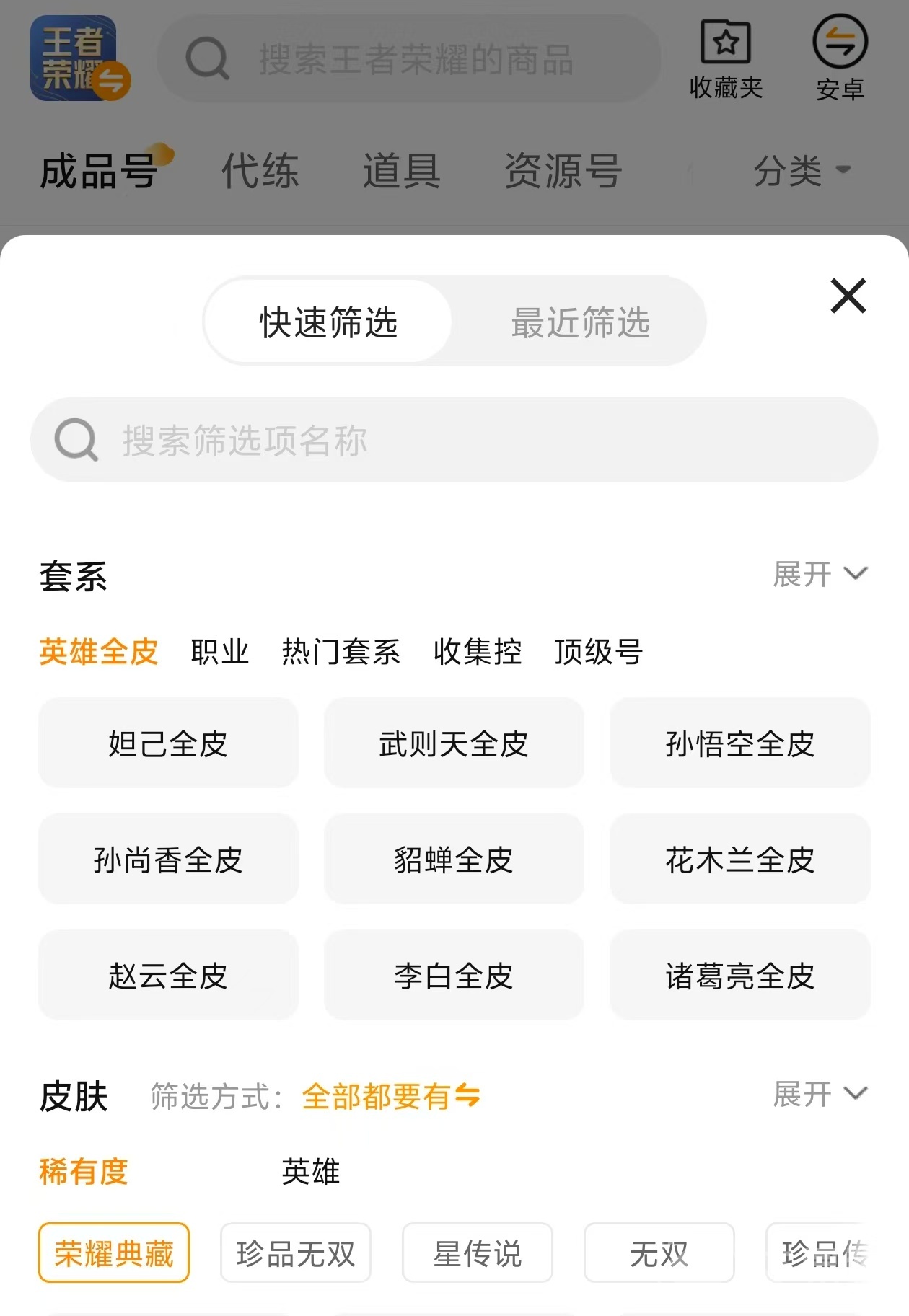
Task: Tap the 貂蝉全皮 filter chip
Action: click(454, 860)
